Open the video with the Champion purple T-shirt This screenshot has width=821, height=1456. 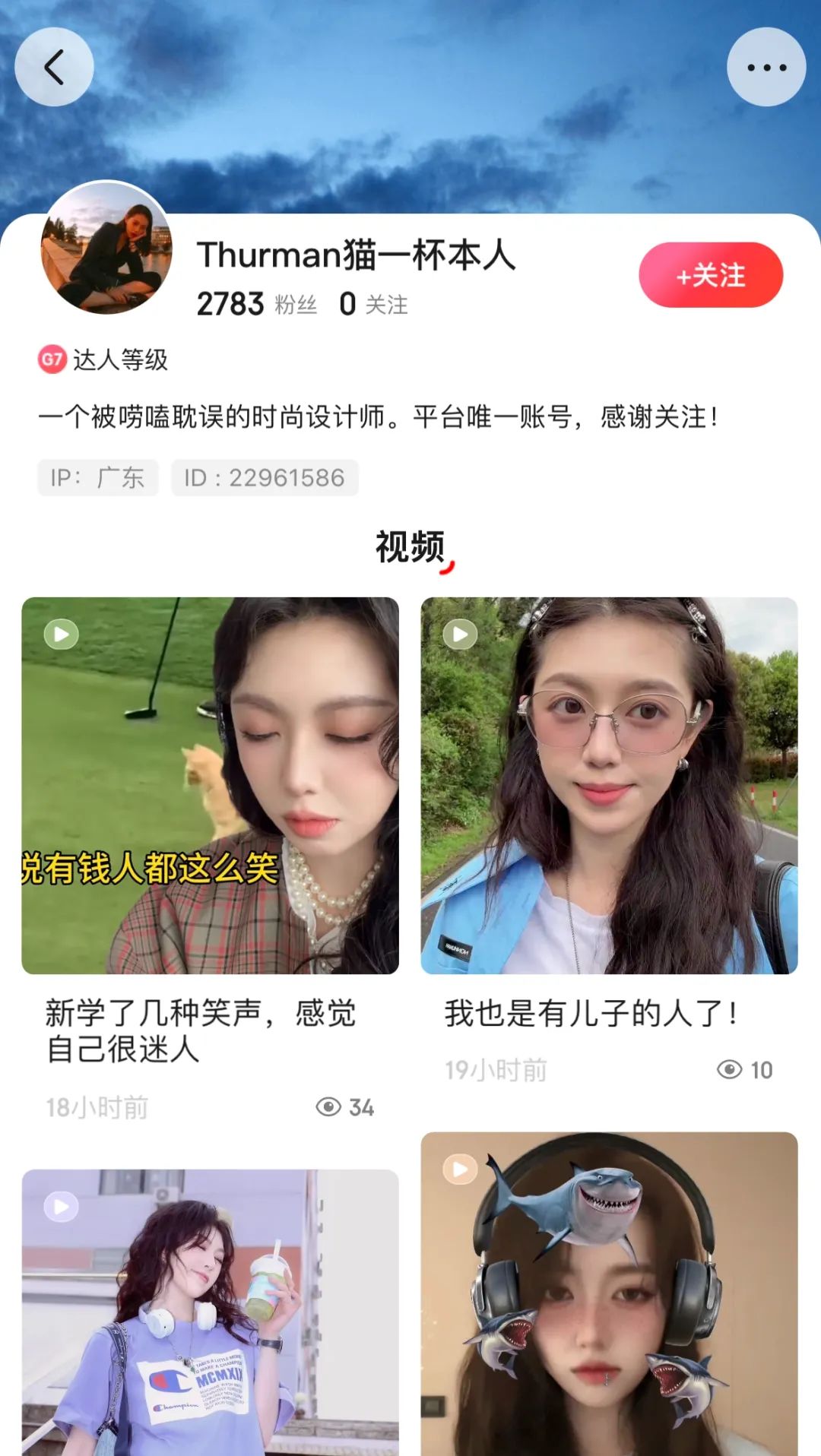pyautogui.click(x=210, y=1312)
